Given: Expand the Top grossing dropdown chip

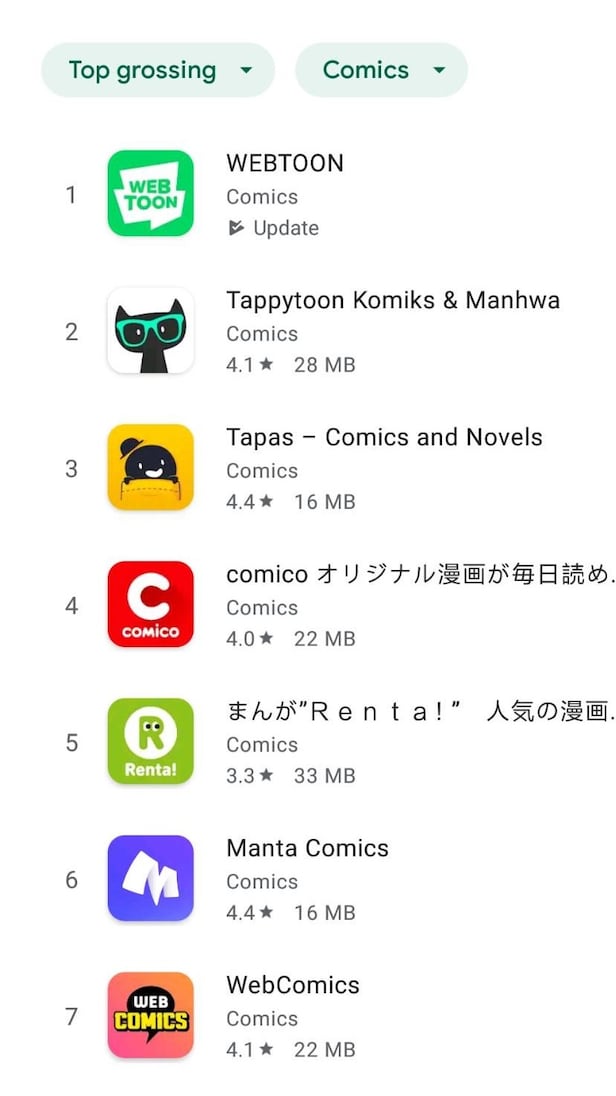Looking at the screenshot, I should (x=158, y=70).
